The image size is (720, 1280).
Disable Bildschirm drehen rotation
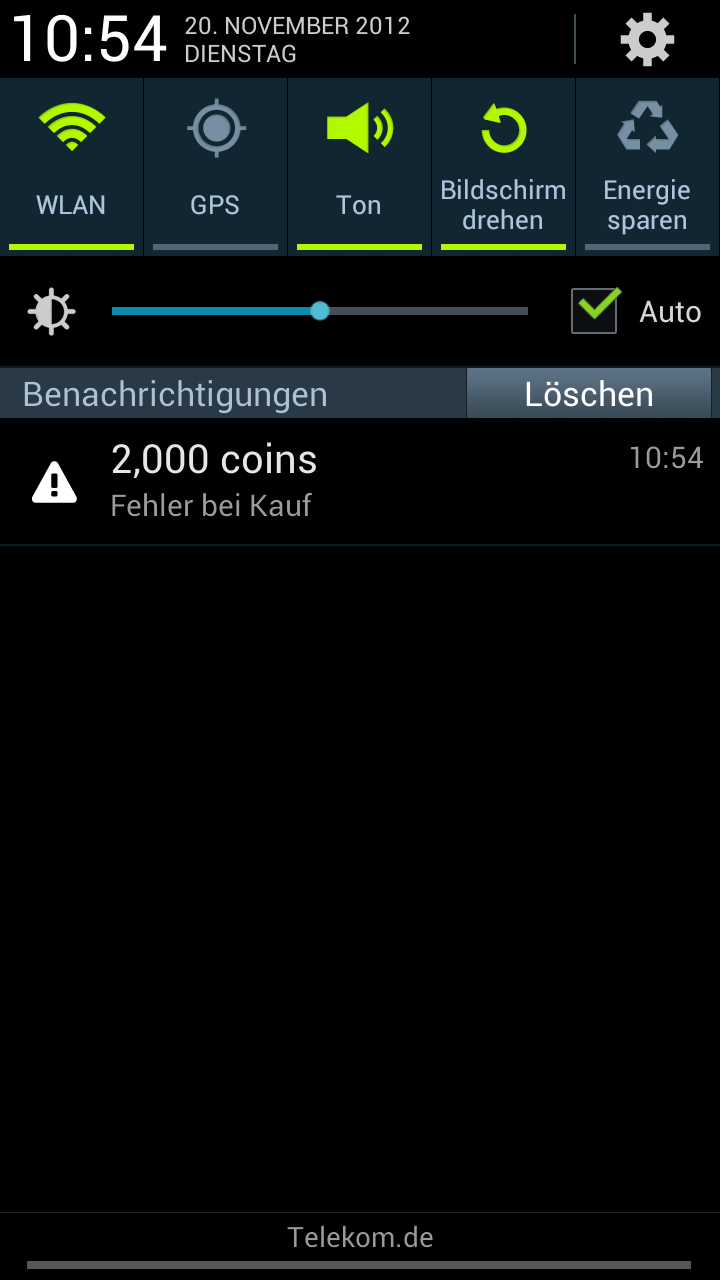(503, 167)
